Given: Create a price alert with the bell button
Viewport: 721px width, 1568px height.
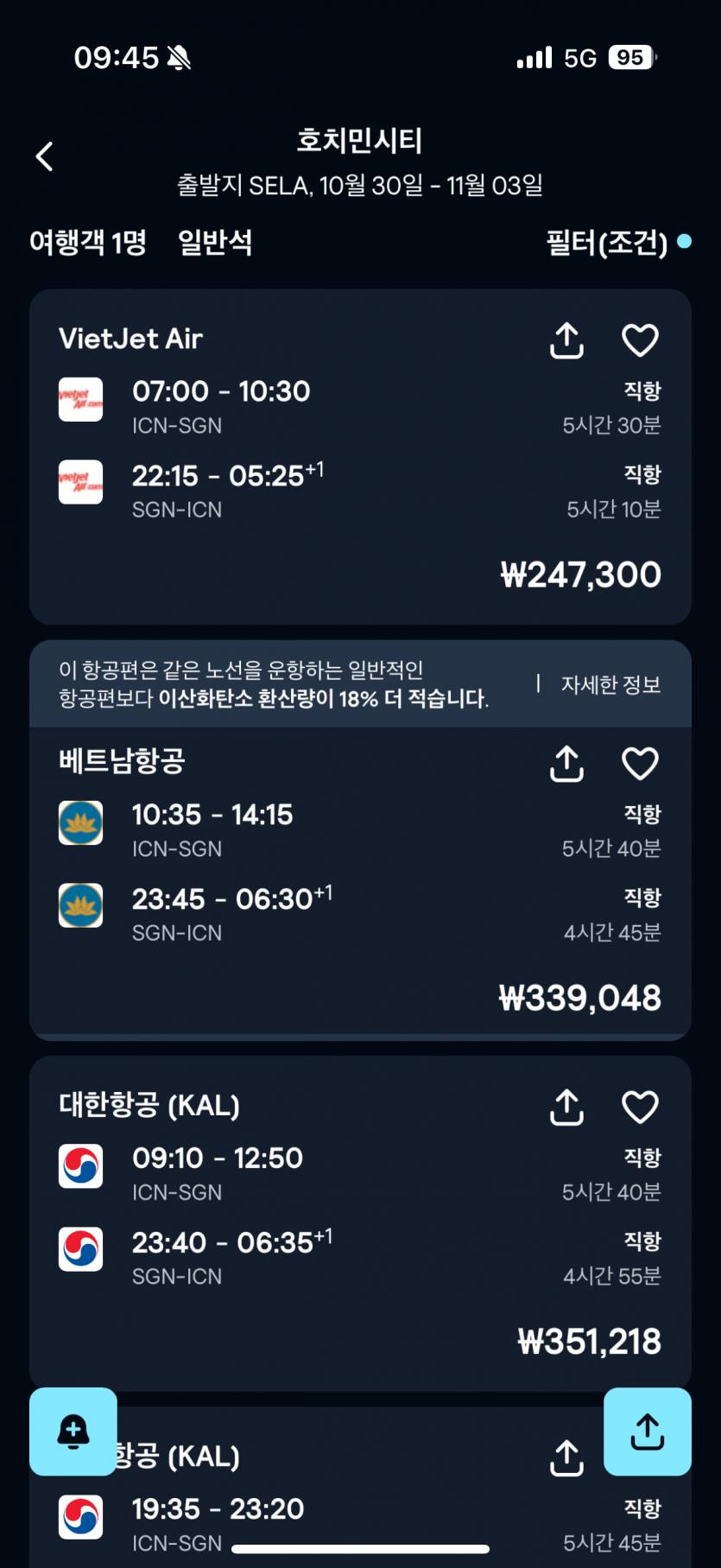Looking at the screenshot, I should [x=73, y=1432].
